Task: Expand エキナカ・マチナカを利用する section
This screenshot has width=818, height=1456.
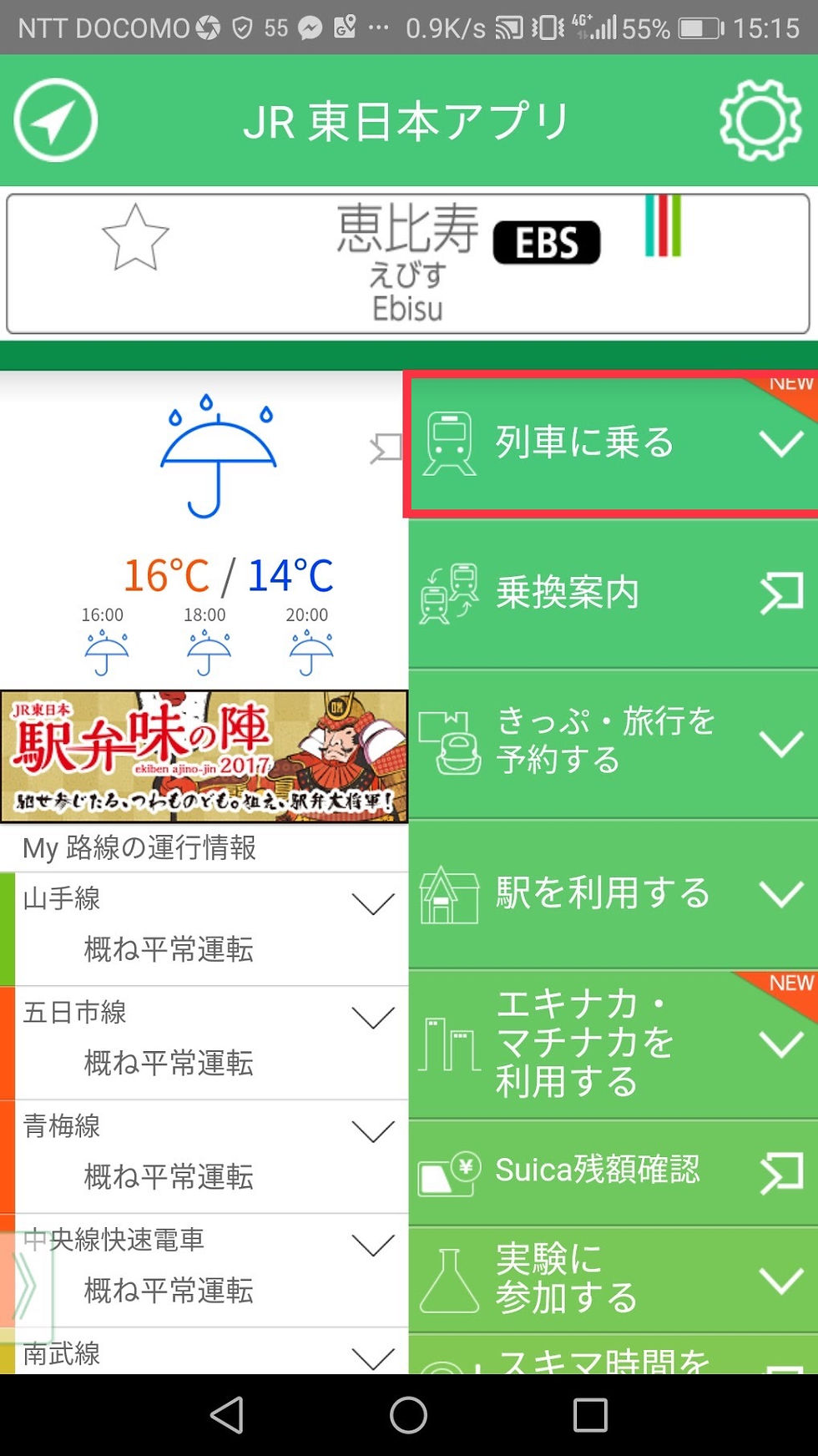Action: click(x=613, y=1044)
